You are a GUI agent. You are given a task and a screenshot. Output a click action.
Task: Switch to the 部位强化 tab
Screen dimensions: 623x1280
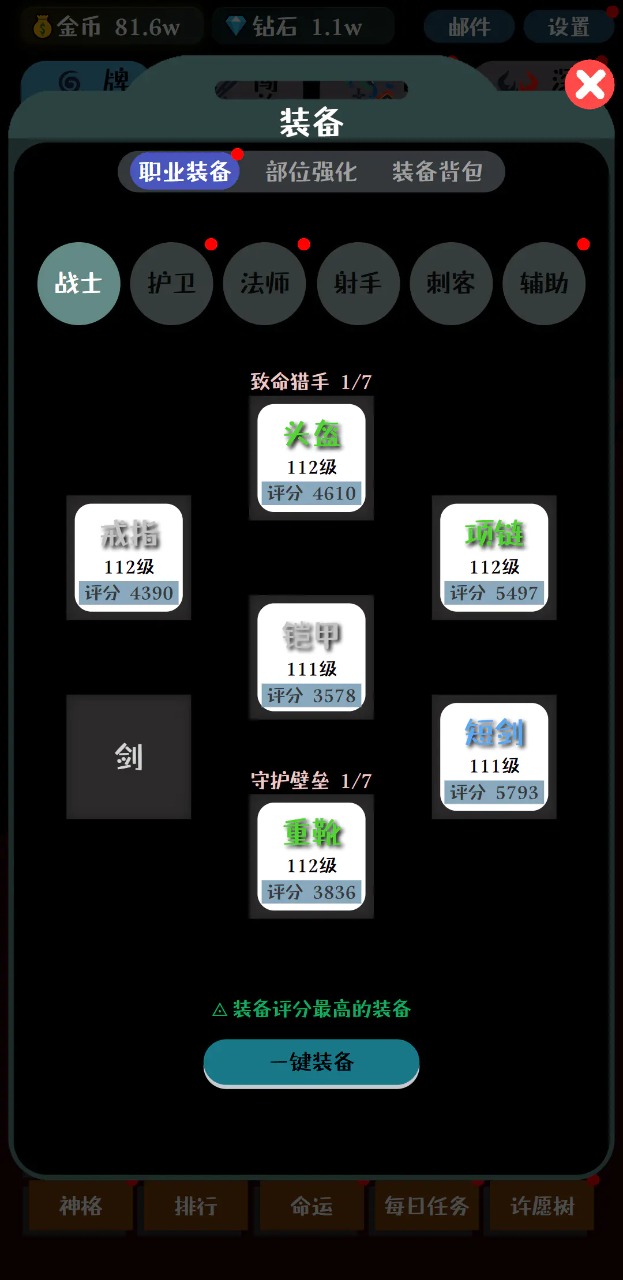311,172
